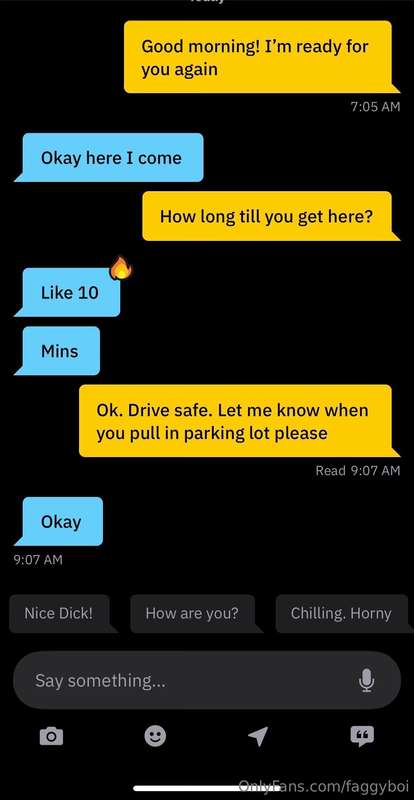Open the smiley sticker picker
414x800 pixels.
[155, 736]
